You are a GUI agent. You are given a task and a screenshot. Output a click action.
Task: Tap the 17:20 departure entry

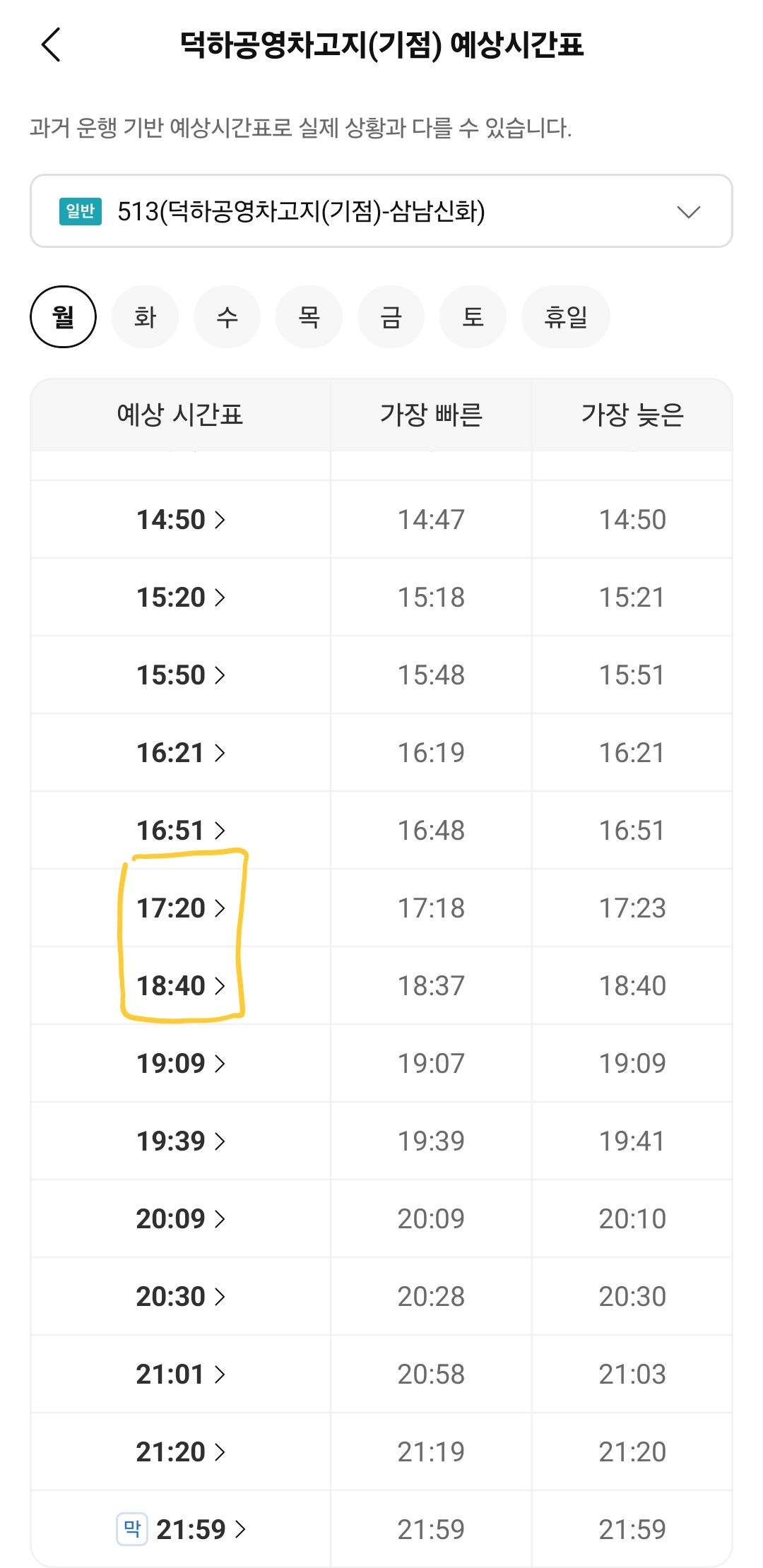pyautogui.click(x=180, y=908)
